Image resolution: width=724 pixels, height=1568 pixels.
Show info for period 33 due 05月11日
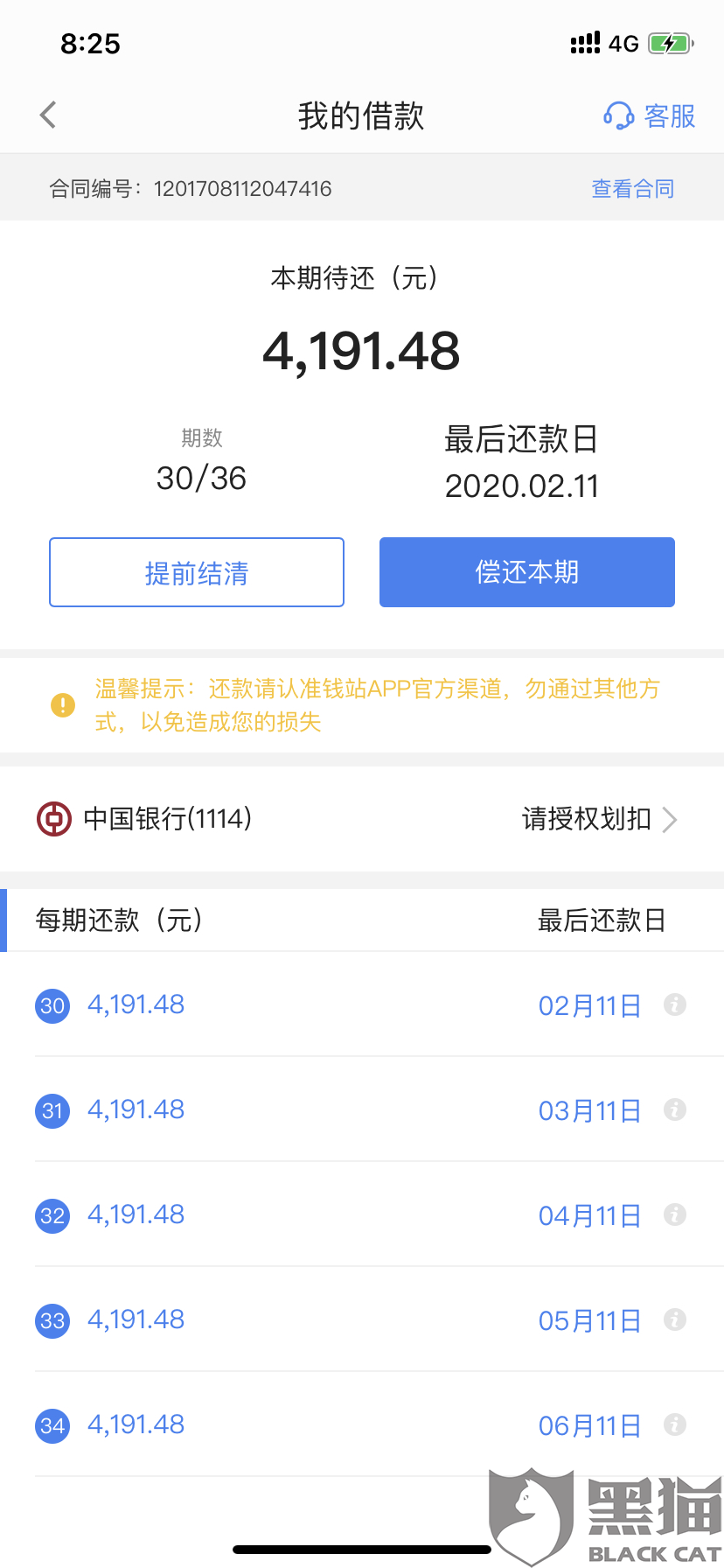point(674,1319)
